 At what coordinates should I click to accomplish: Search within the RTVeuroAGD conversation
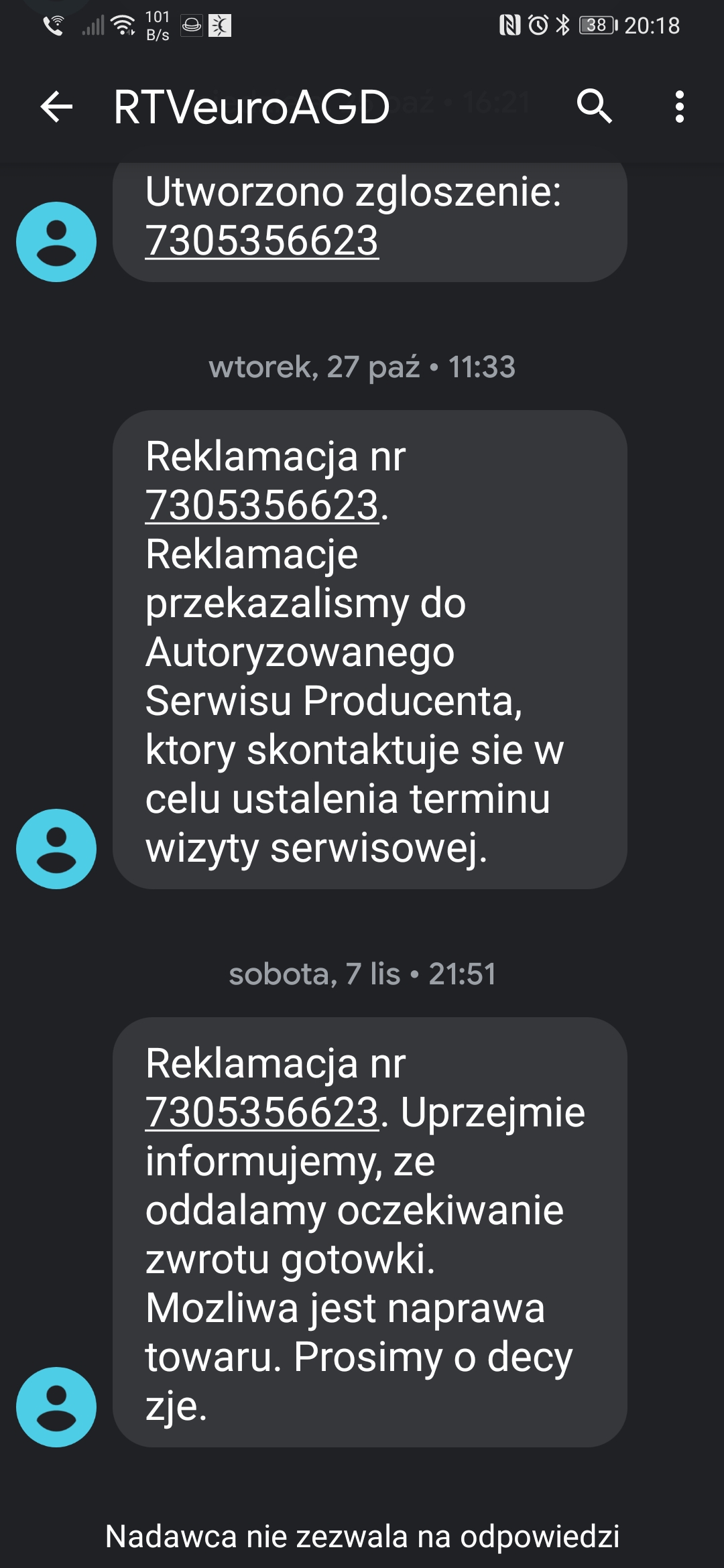coord(594,107)
